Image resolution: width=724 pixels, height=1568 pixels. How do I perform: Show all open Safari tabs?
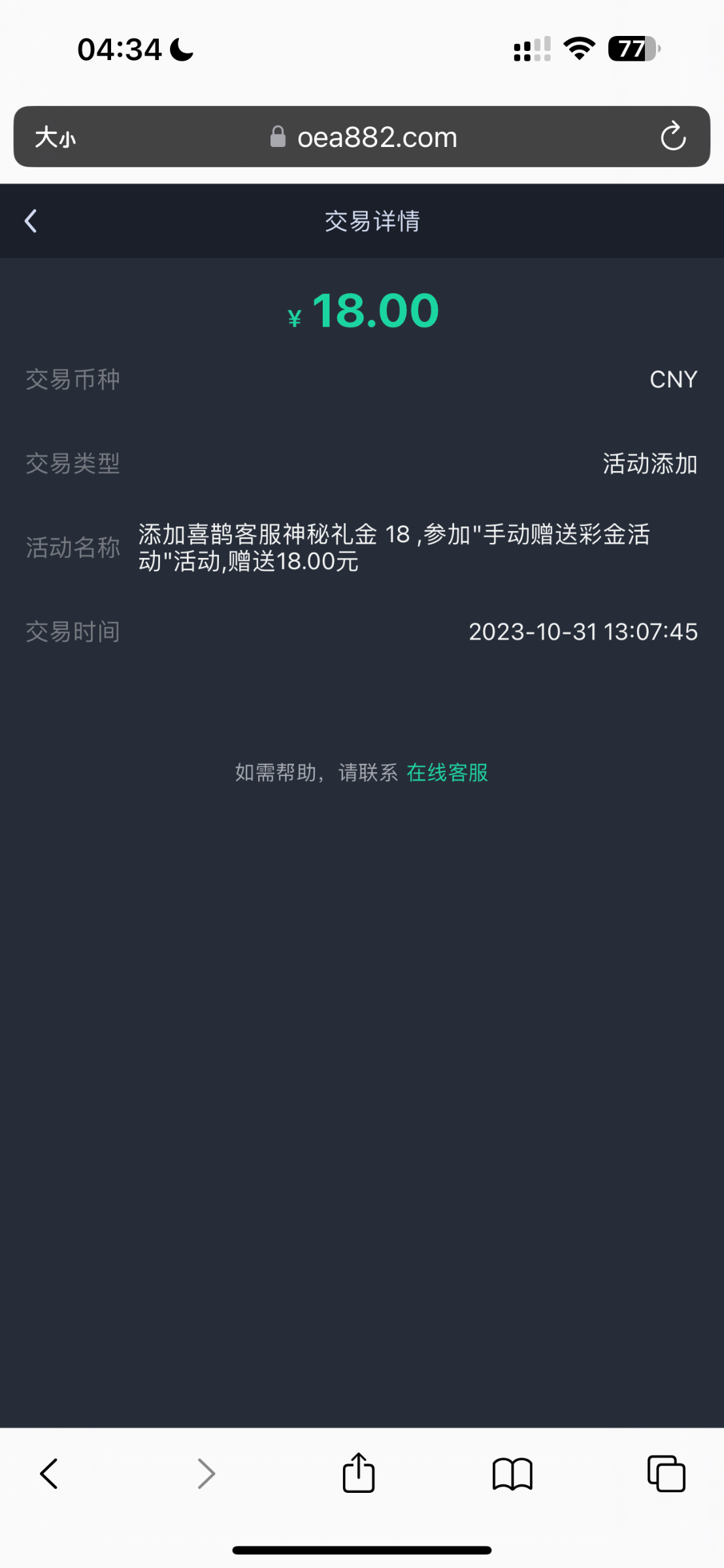[x=666, y=1473]
